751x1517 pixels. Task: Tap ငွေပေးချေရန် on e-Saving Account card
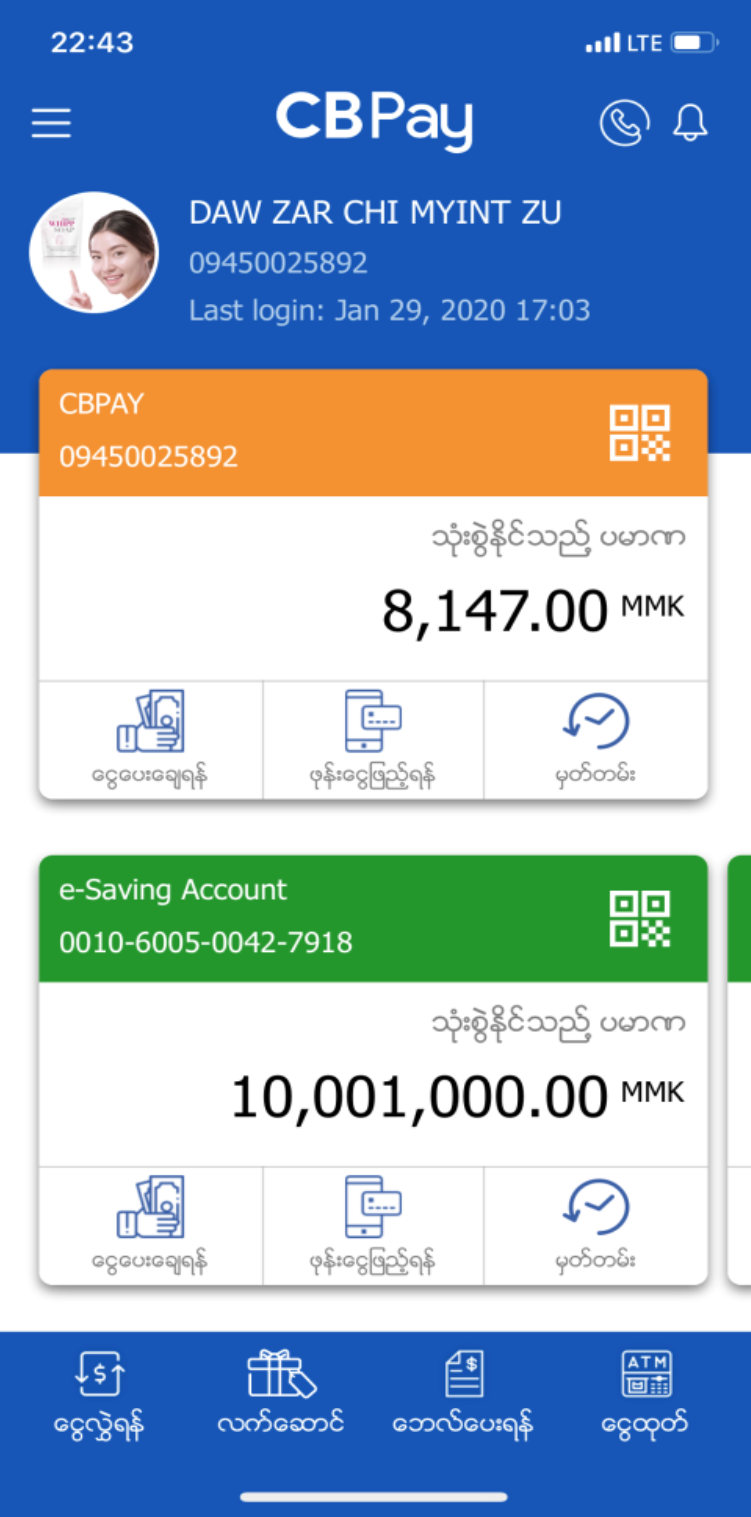151,1225
